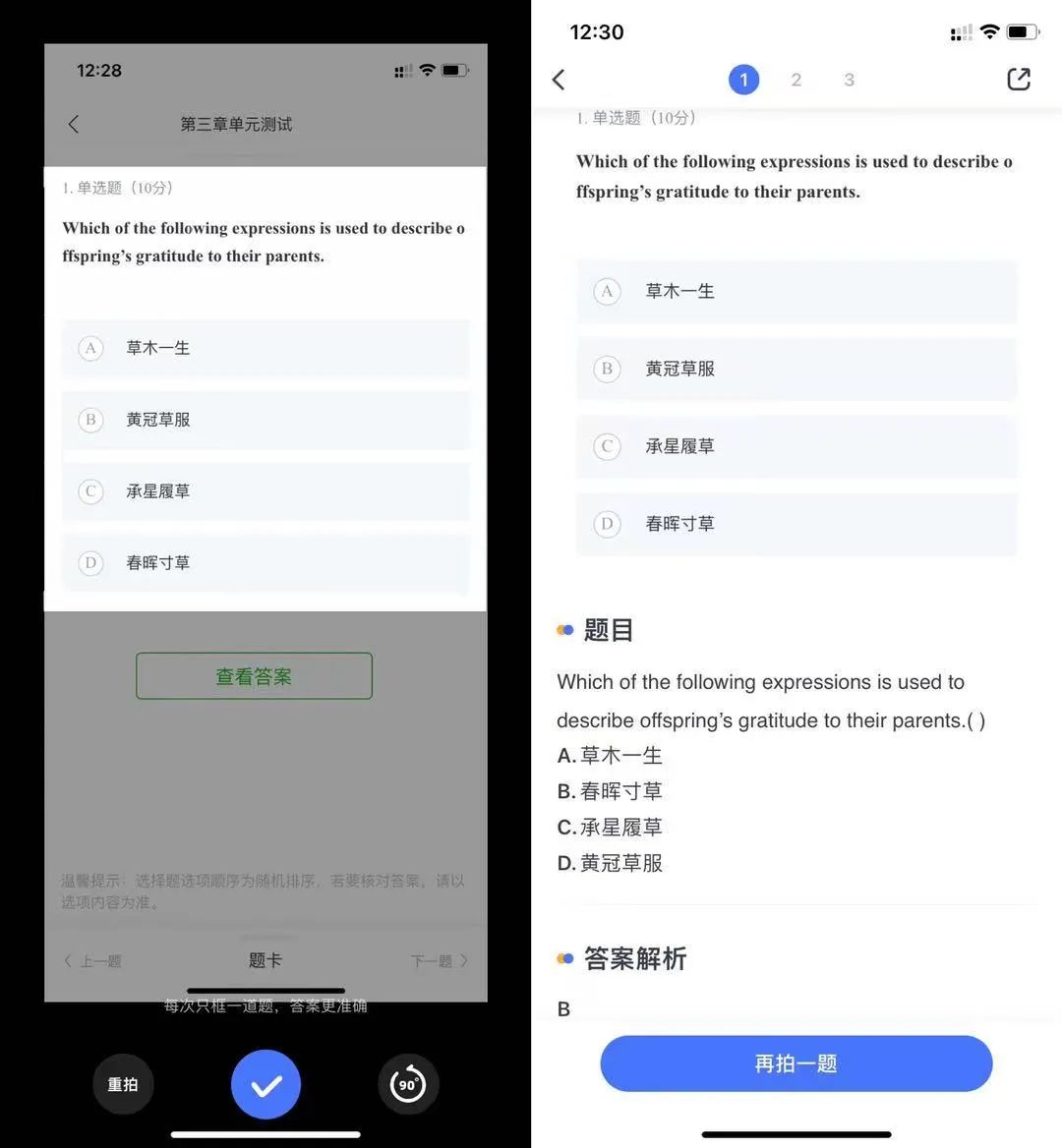1062x1148 pixels.
Task: Go back using the arrow beside page numbers
Action: click(x=559, y=80)
